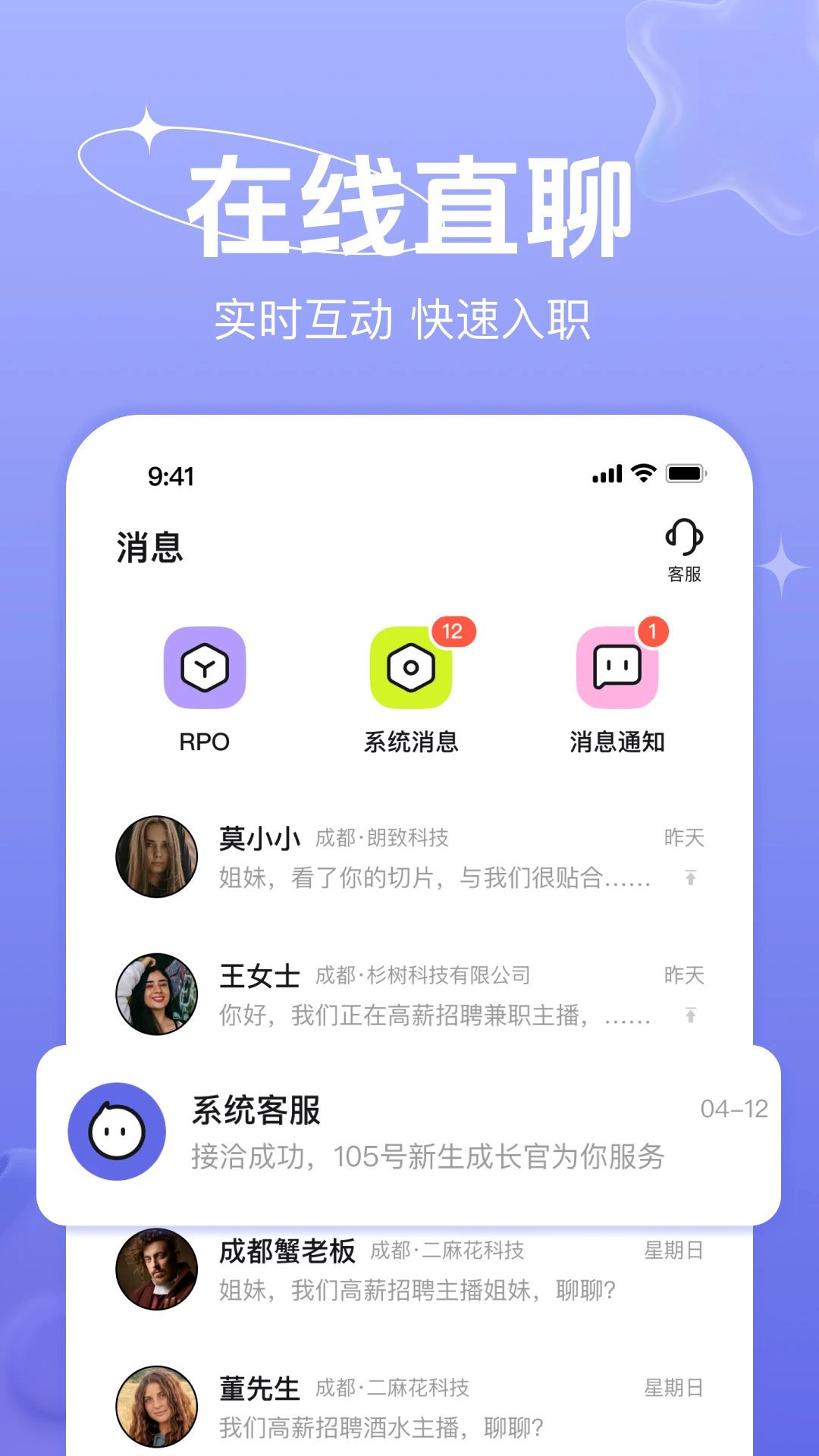Image resolution: width=819 pixels, height=1456 pixels.
Task: Tap the 1 unread badge on 消息通知
Action: pos(652,629)
